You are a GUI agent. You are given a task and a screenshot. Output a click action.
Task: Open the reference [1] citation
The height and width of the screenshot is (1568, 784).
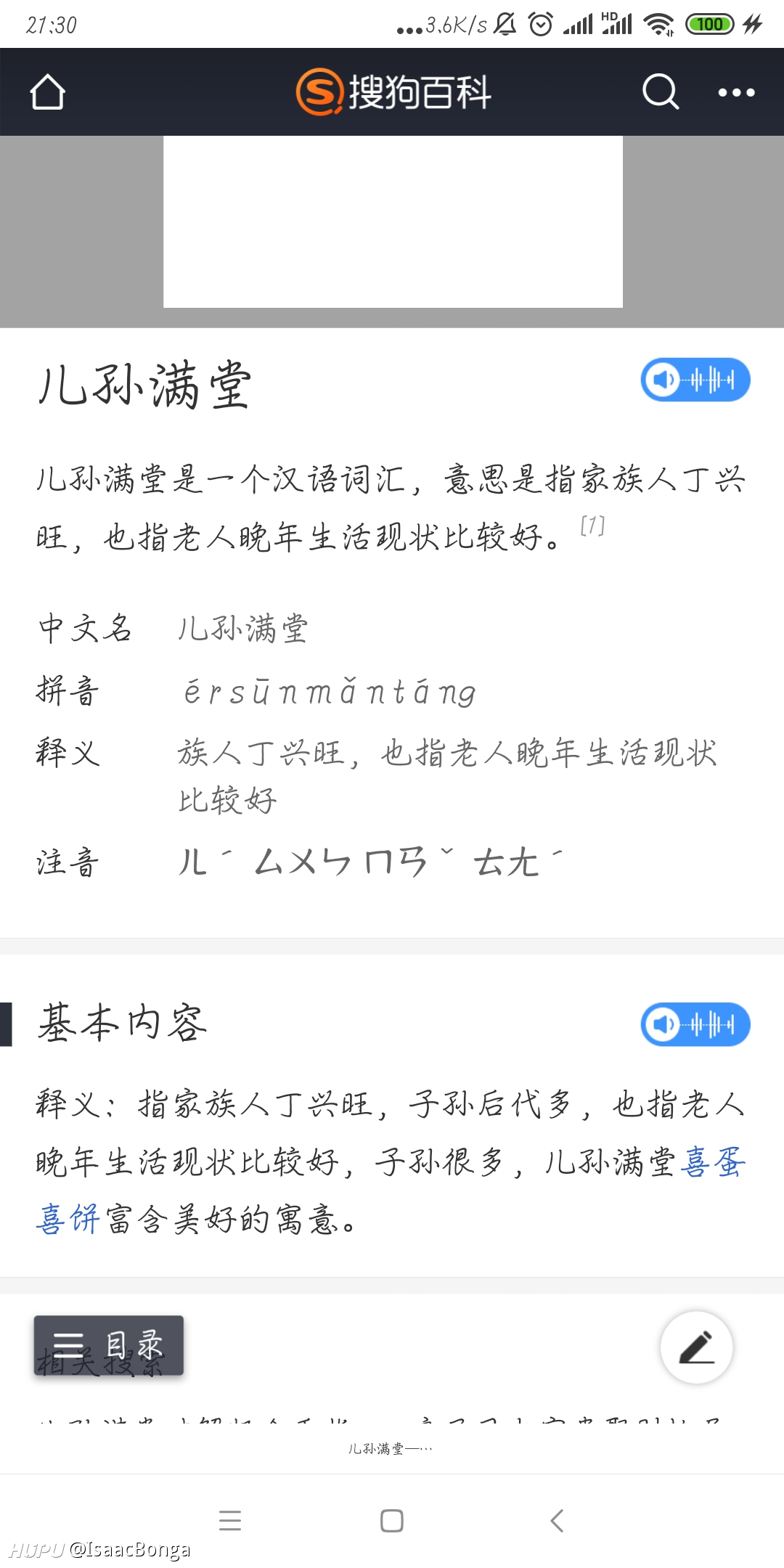(592, 525)
